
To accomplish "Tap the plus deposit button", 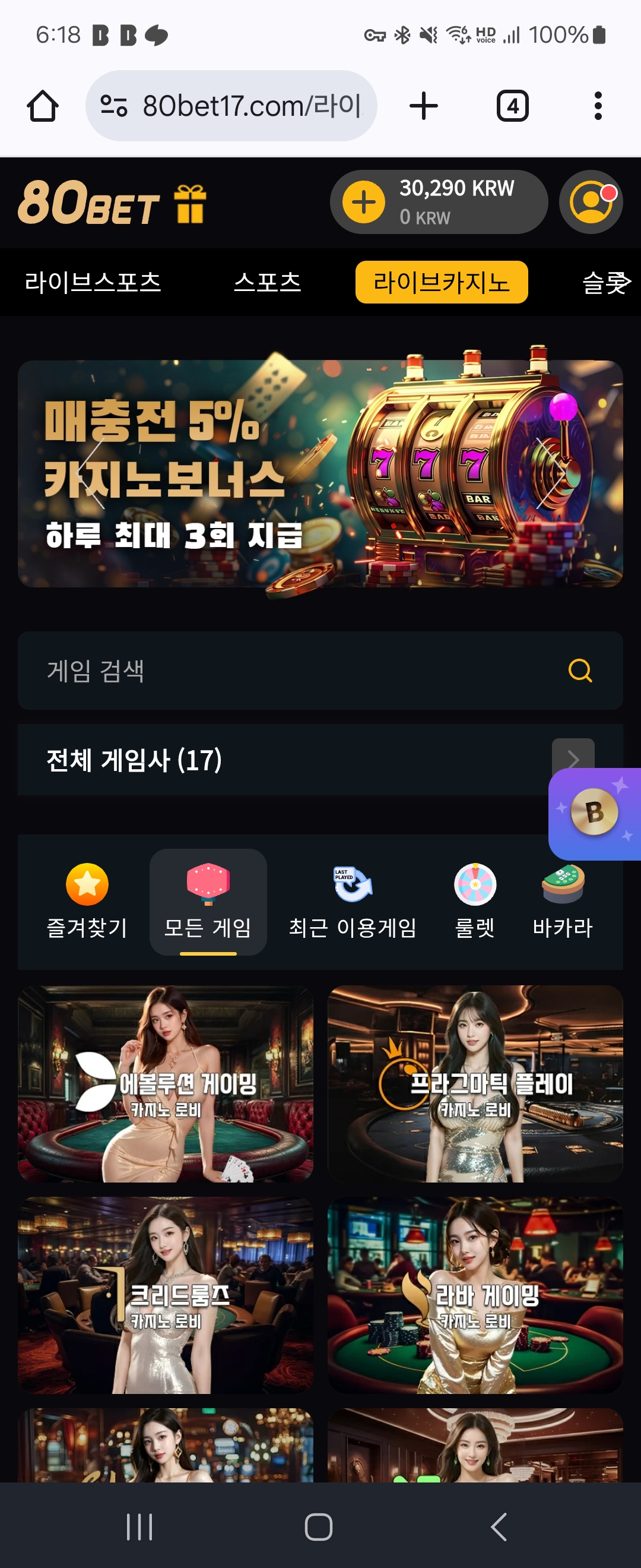I will (x=364, y=202).
